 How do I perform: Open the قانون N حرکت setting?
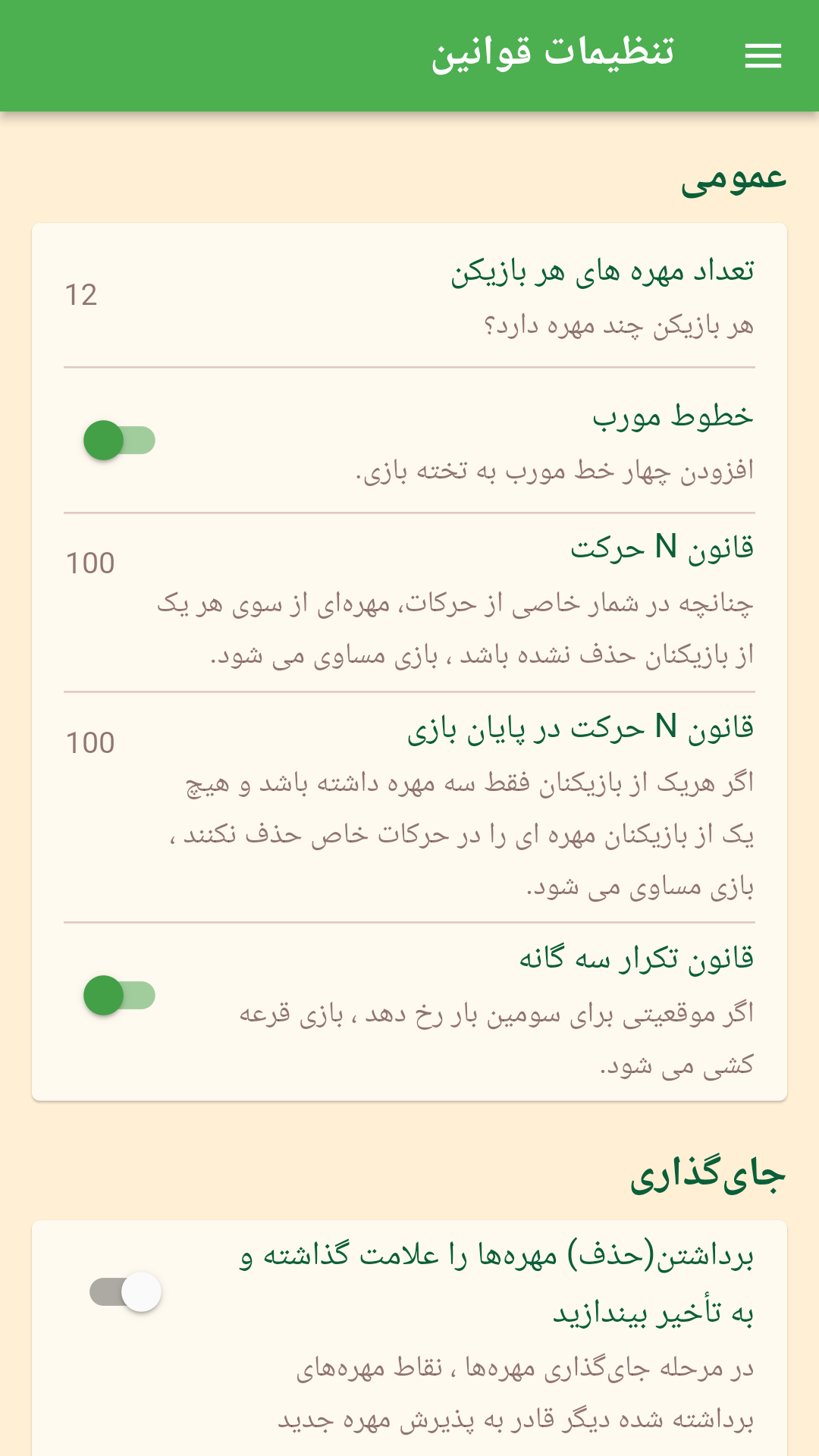pyautogui.click(x=409, y=601)
